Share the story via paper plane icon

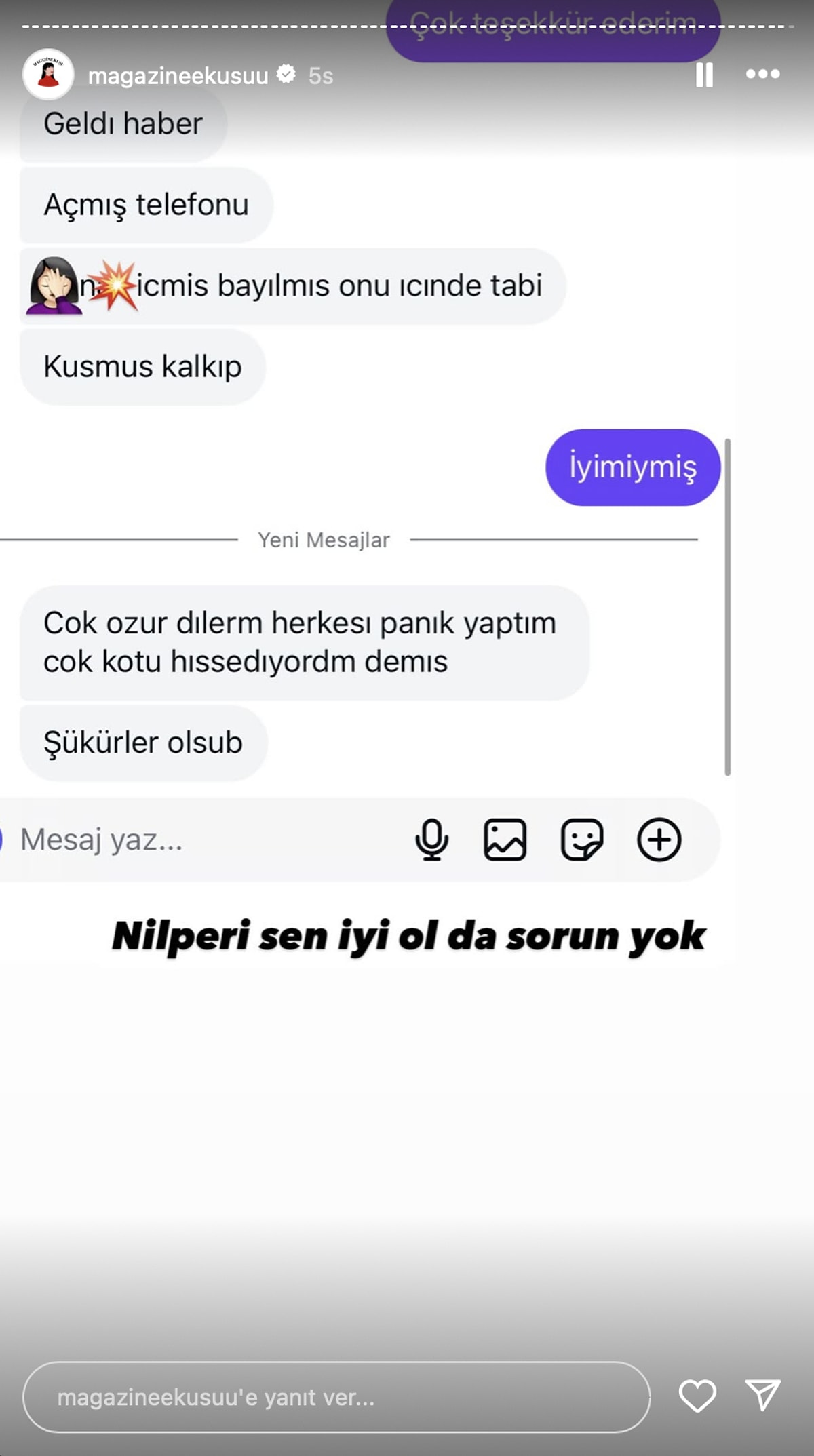tap(762, 1395)
